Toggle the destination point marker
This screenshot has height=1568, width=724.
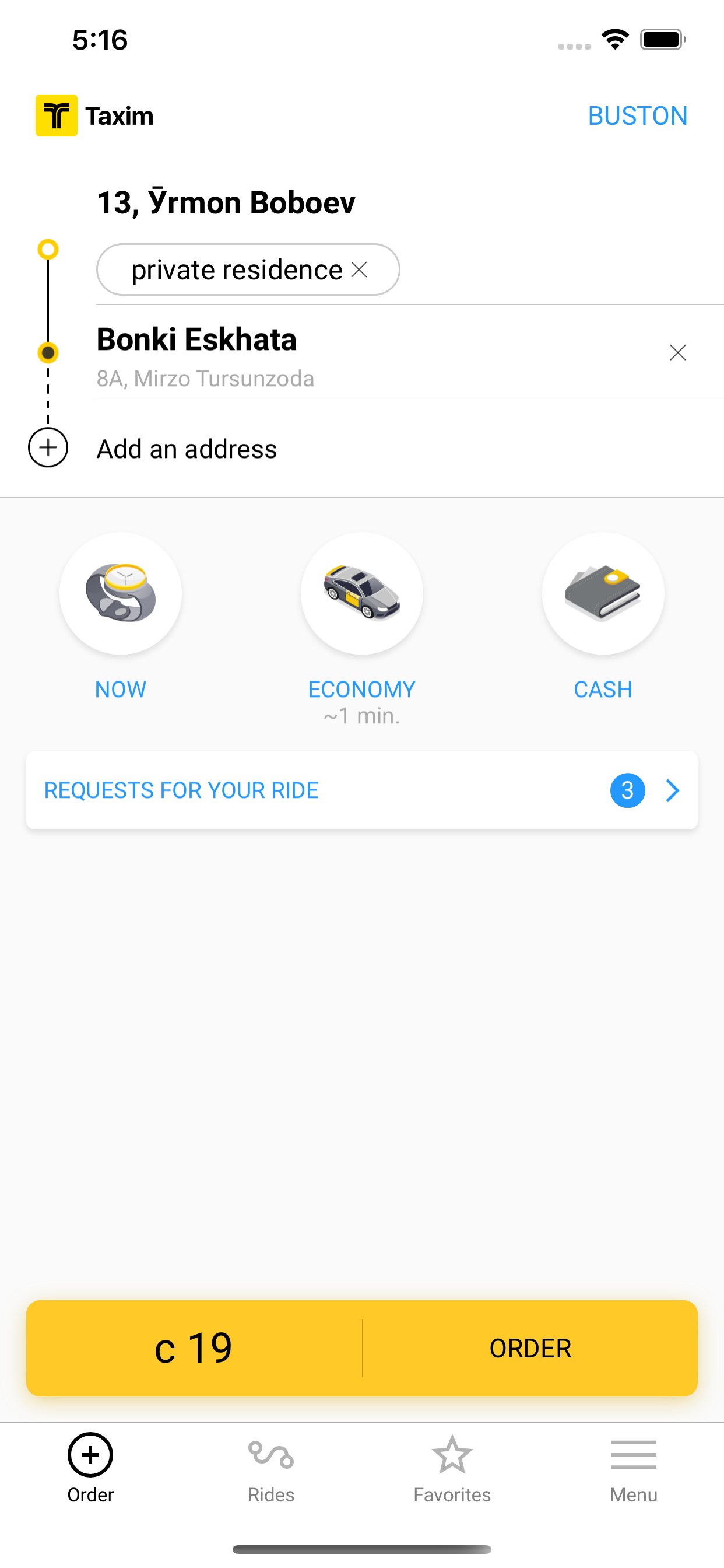tap(48, 352)
